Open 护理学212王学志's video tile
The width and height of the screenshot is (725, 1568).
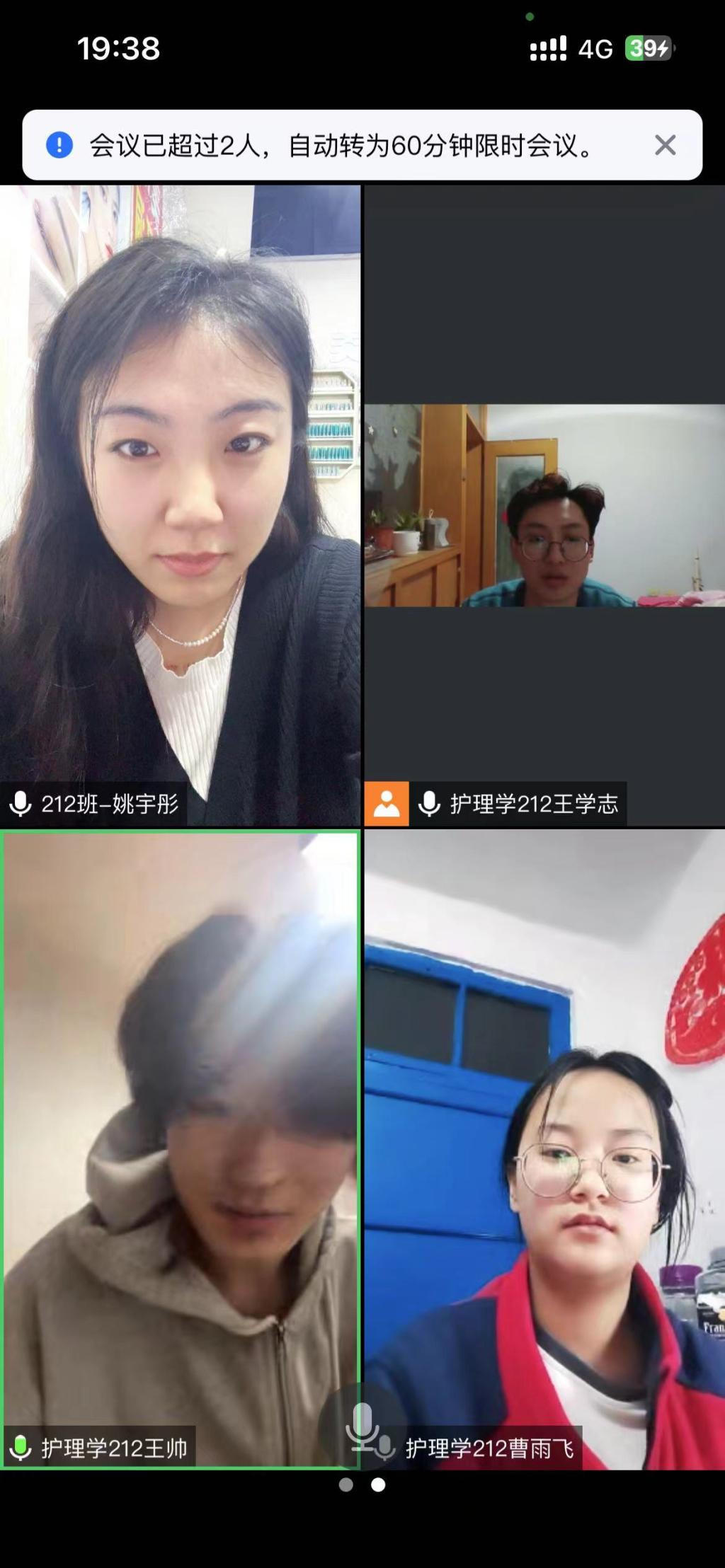[x=544, y=505]
